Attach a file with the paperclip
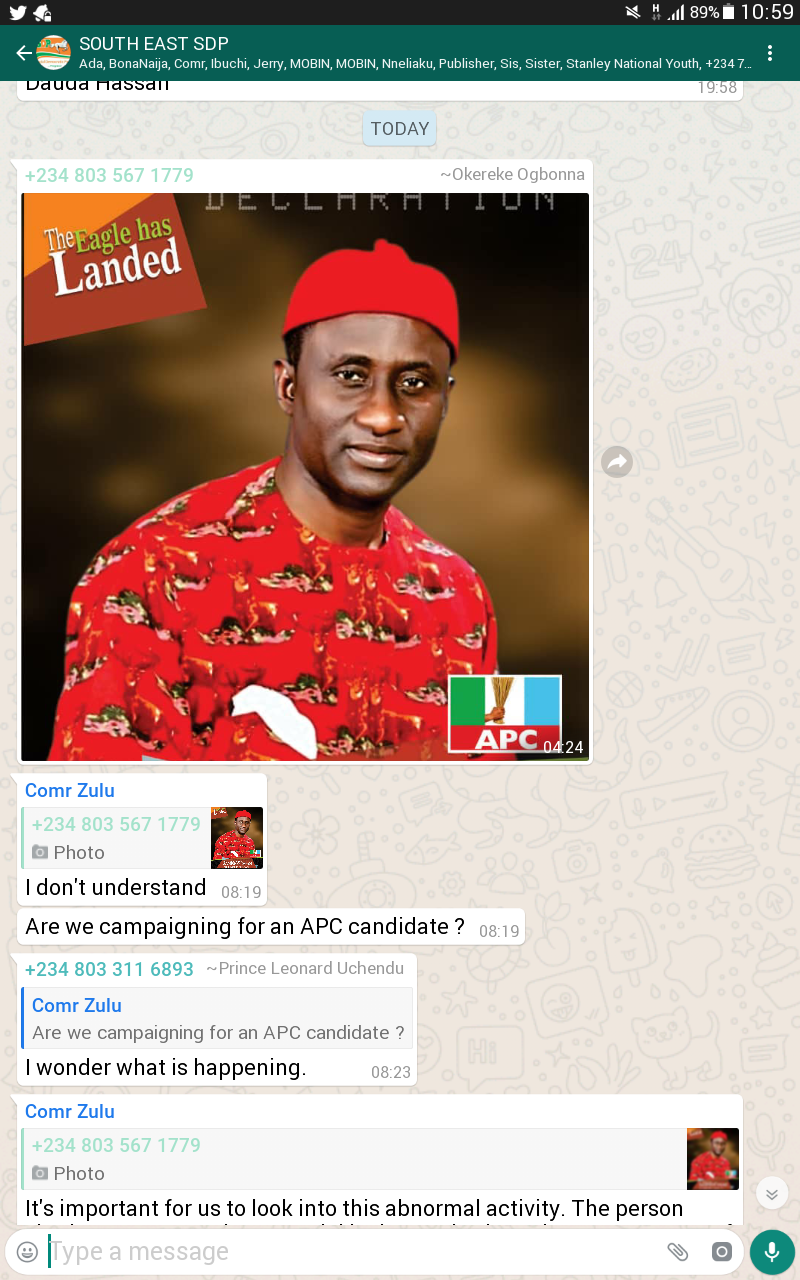 (x=678, y=1251)
